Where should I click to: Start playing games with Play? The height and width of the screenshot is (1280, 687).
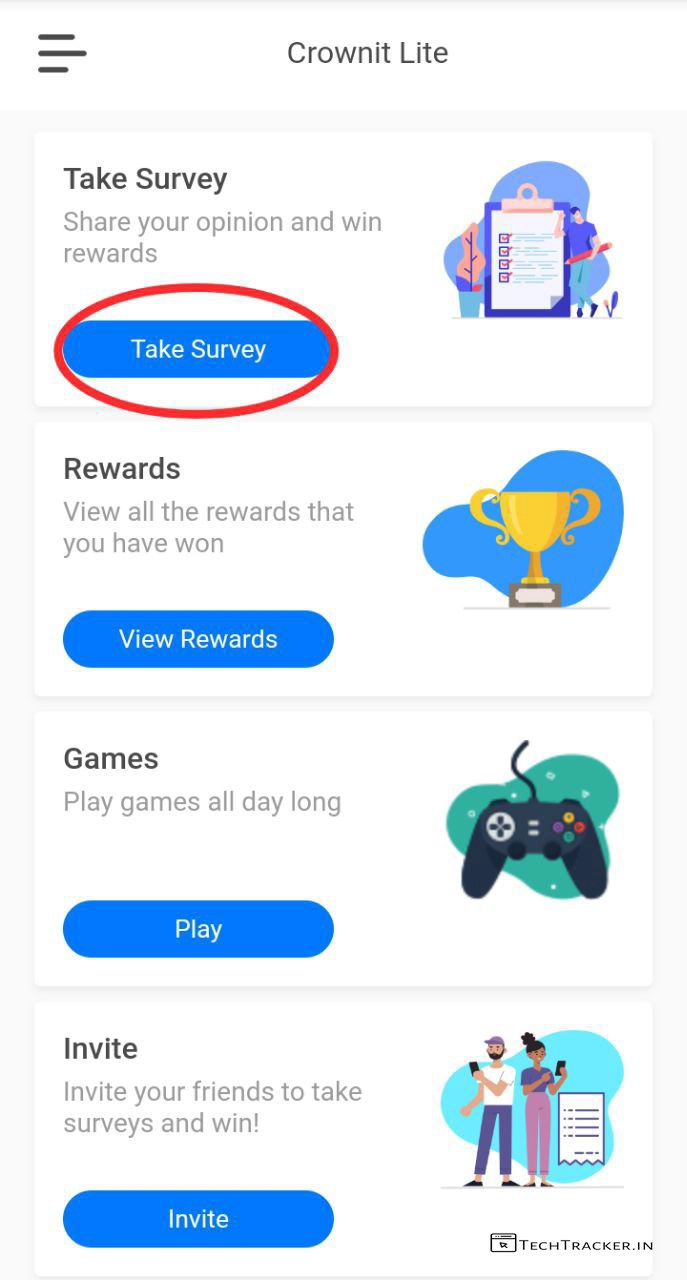click(198, 929)
